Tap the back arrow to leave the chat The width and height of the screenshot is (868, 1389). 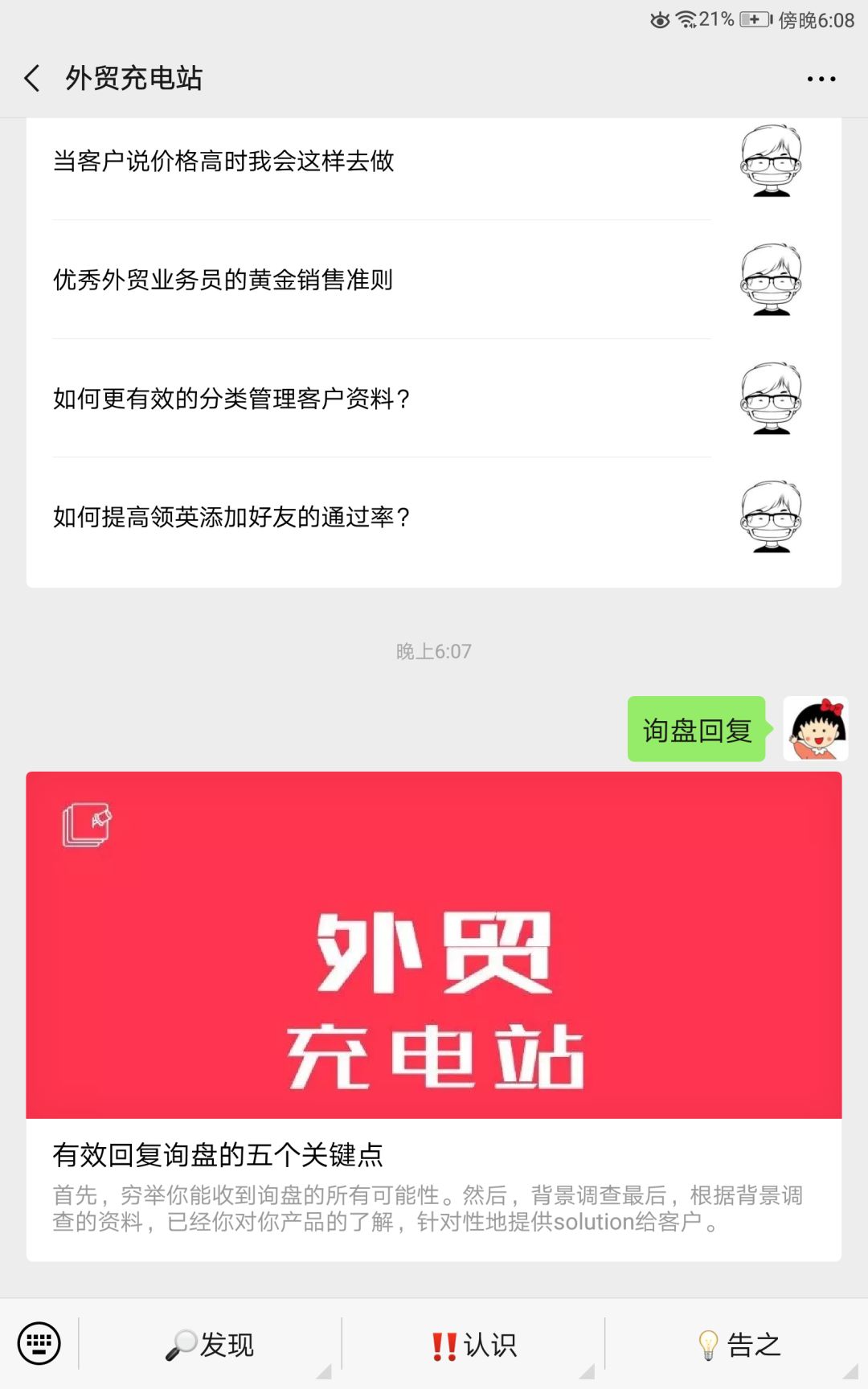[31, 78]
